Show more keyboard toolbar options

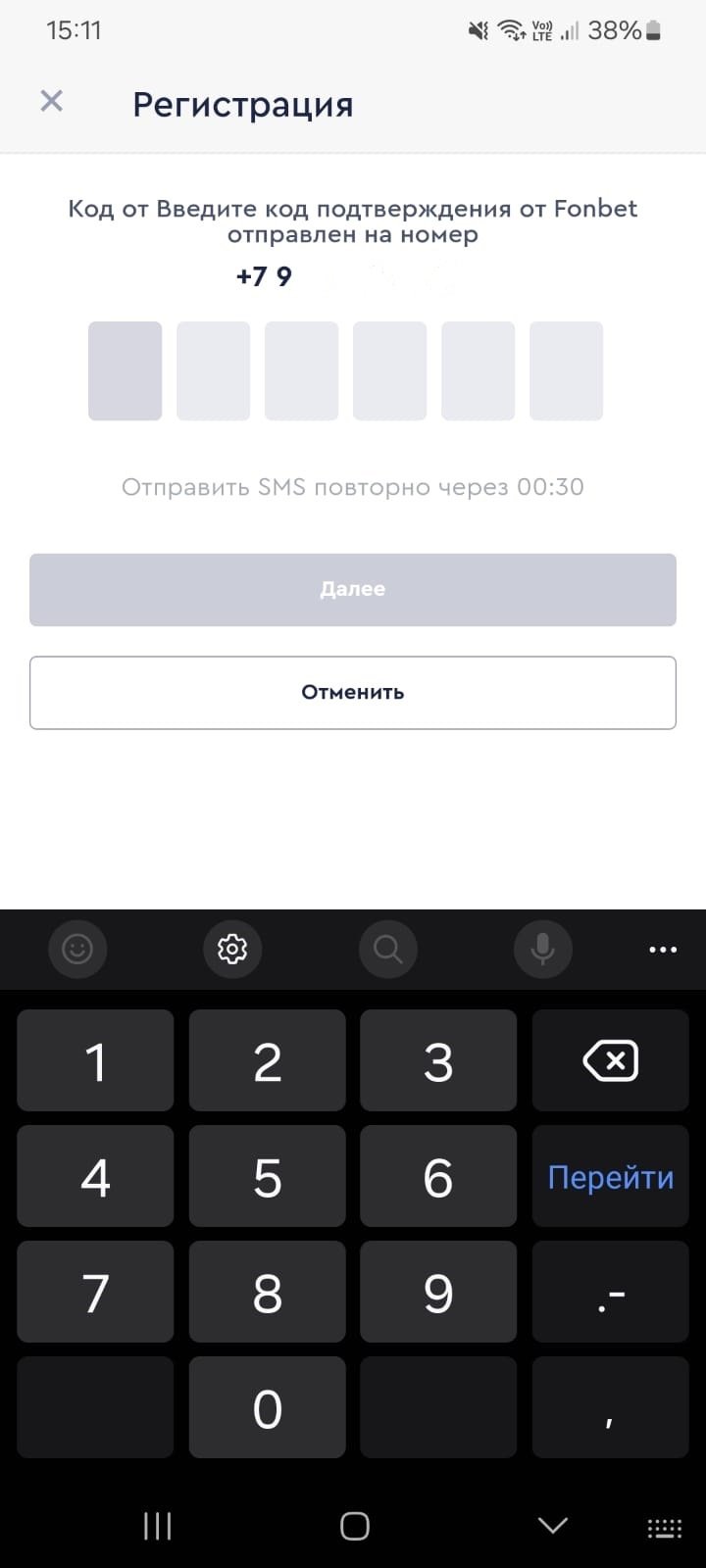coord(663,949)
